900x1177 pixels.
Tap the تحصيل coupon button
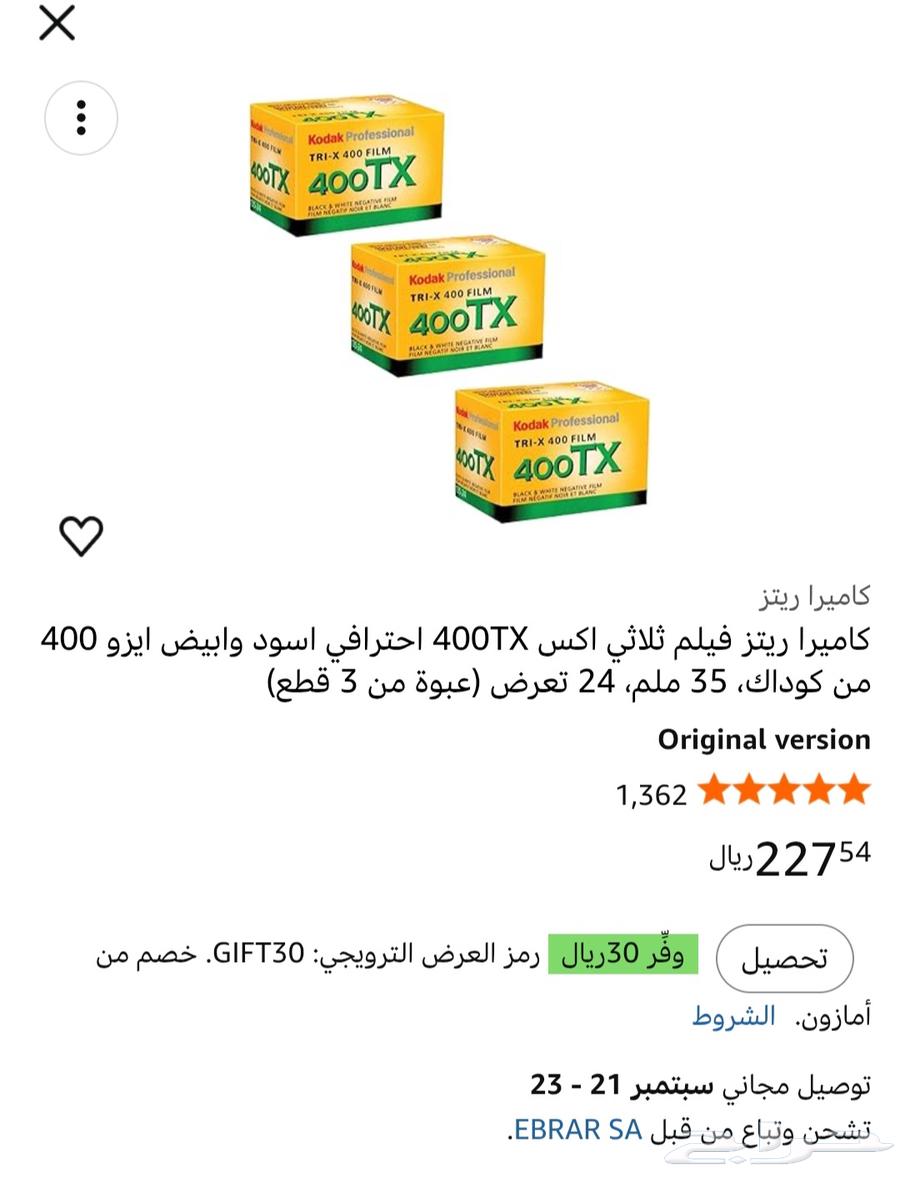[785, 958]
